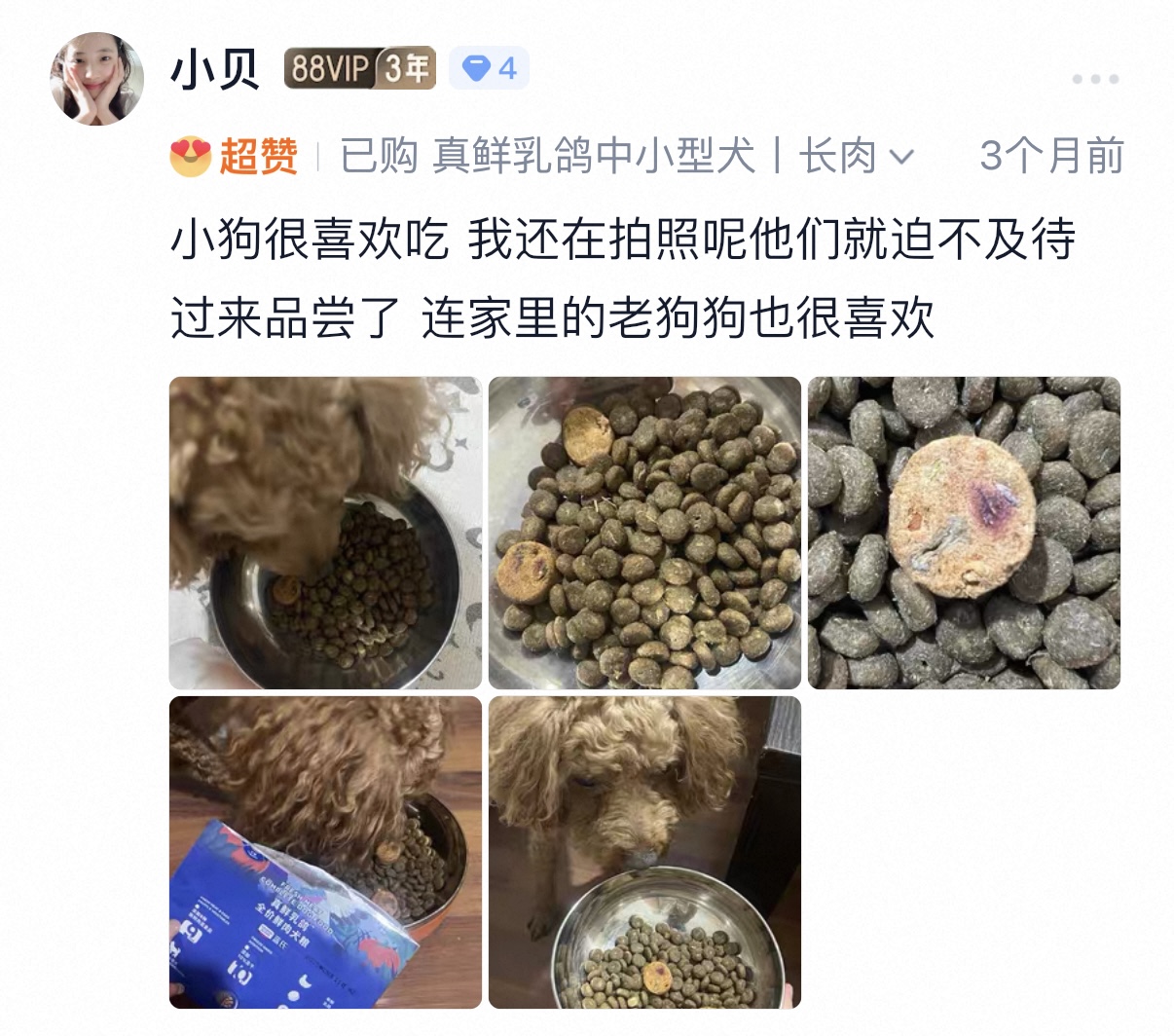Expand the purchased product spec chevron
This screenshot has height=1036, width=1174.
pos(902,157)
